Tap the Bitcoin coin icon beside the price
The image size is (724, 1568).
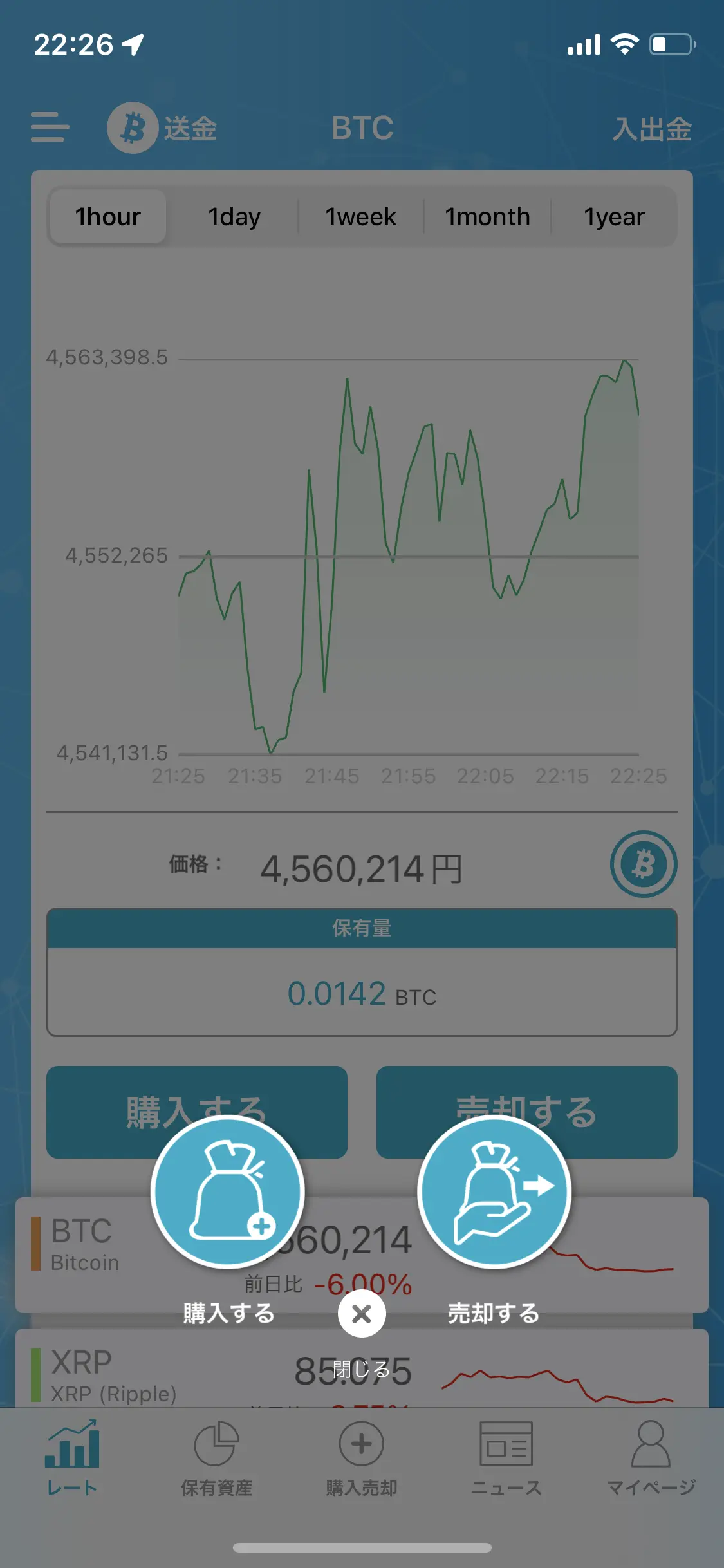(644, 864)
